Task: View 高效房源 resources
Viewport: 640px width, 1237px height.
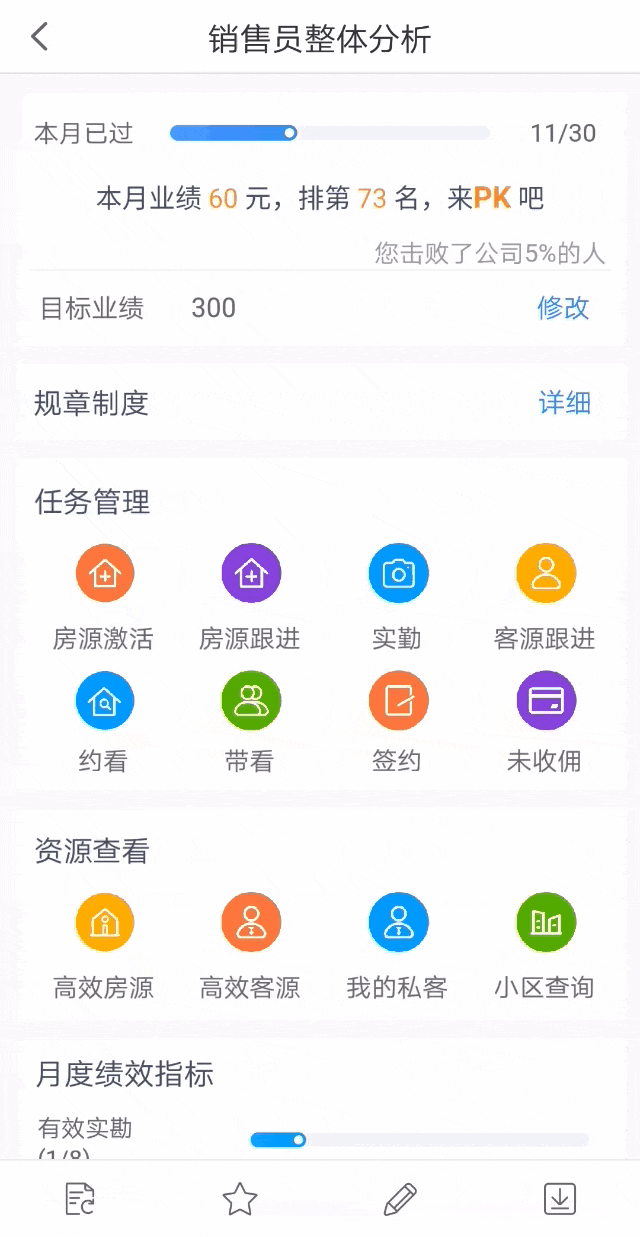Action: (104, 923)
